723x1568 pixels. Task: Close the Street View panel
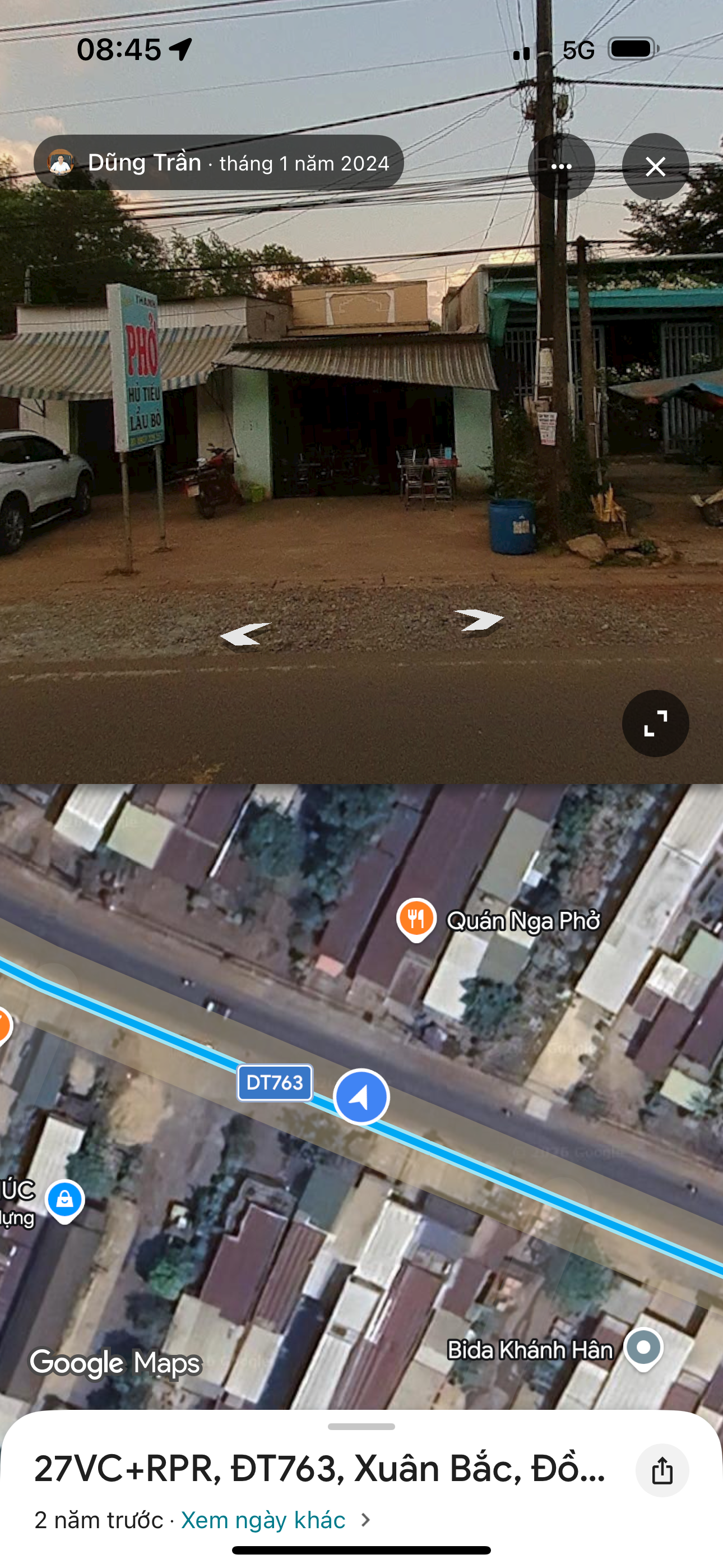coord(655,166)
